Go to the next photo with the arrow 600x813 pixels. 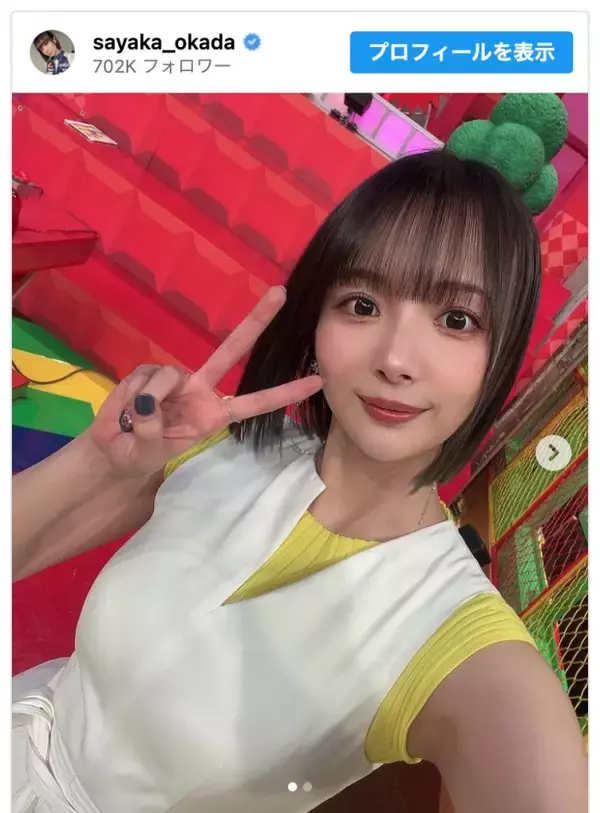[553, 453]
